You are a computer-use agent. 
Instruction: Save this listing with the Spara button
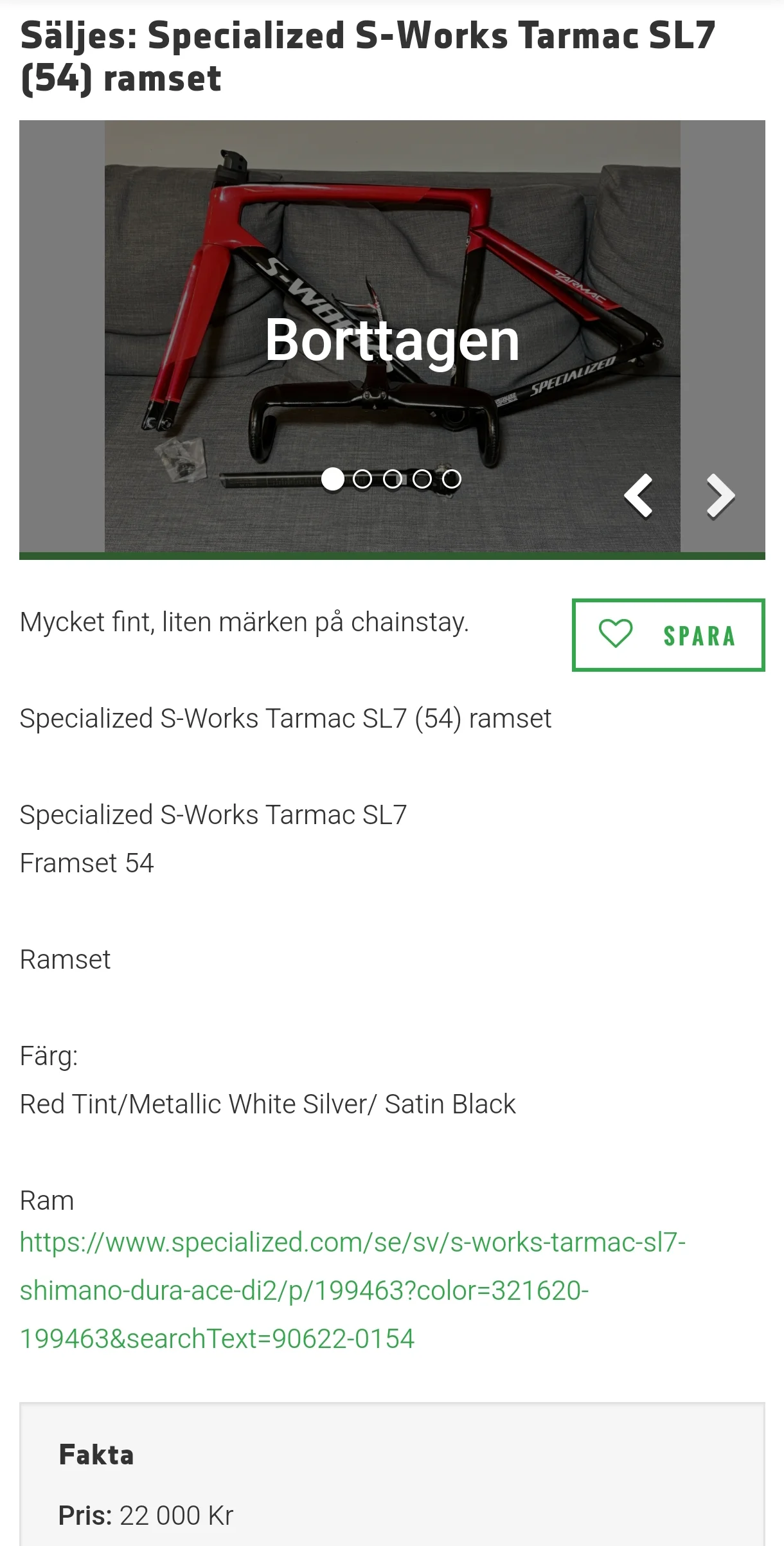tap(668, 635)
